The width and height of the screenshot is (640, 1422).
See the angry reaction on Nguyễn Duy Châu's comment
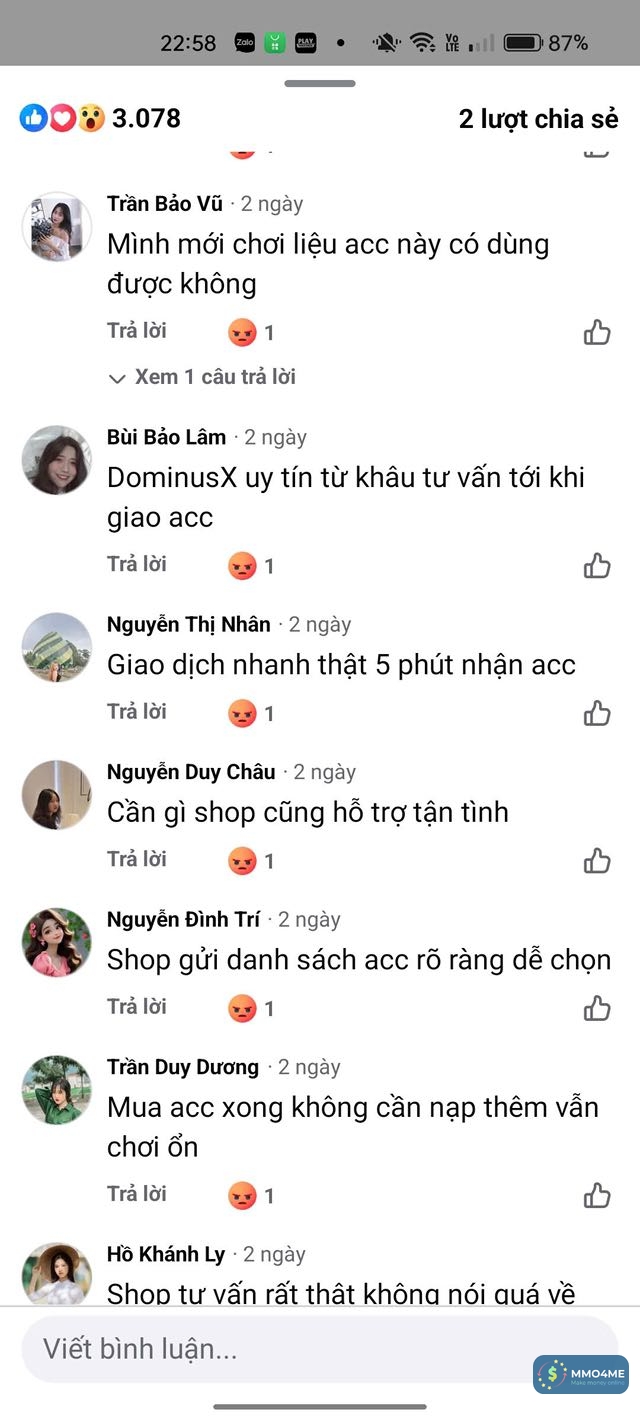[x=243, y=861]
